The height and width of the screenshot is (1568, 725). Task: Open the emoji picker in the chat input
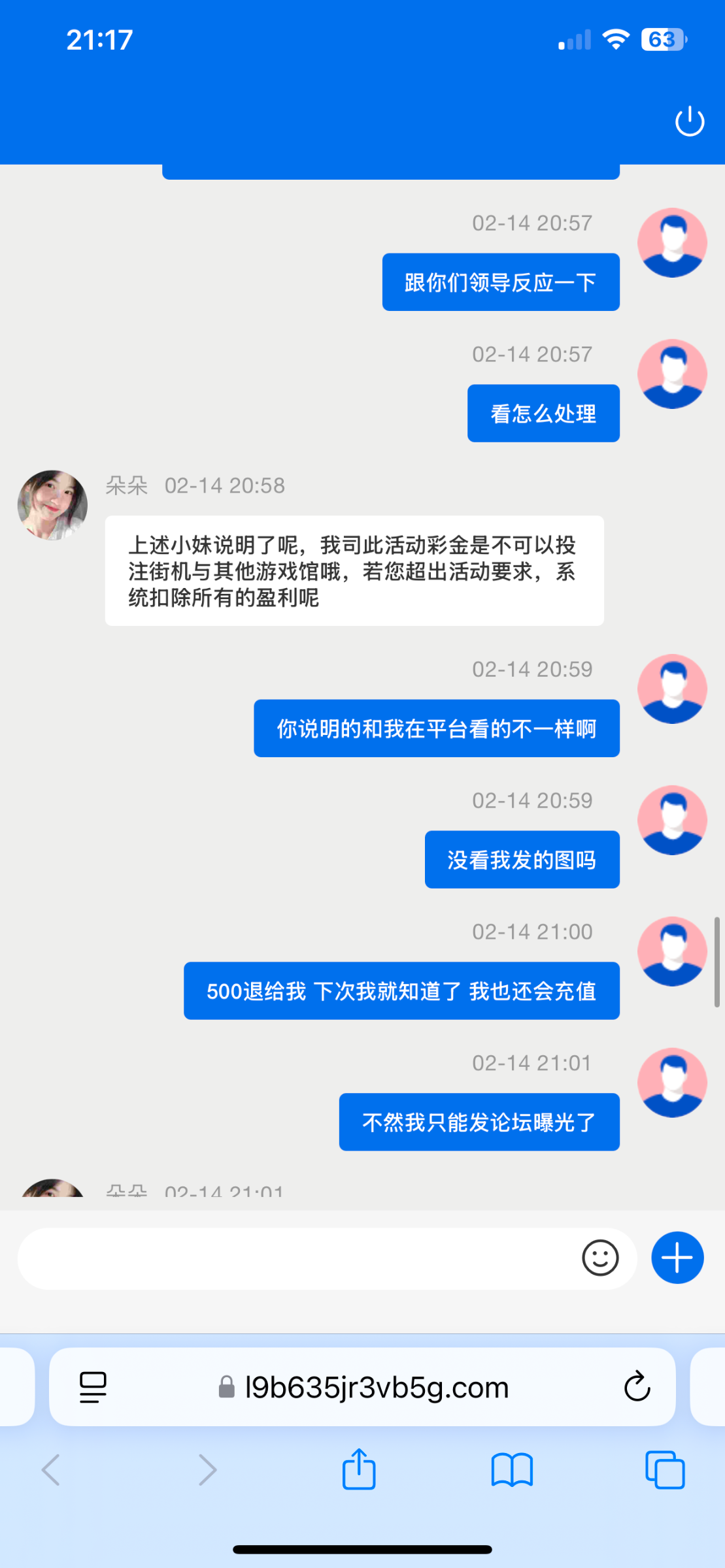click(601, 1257)
